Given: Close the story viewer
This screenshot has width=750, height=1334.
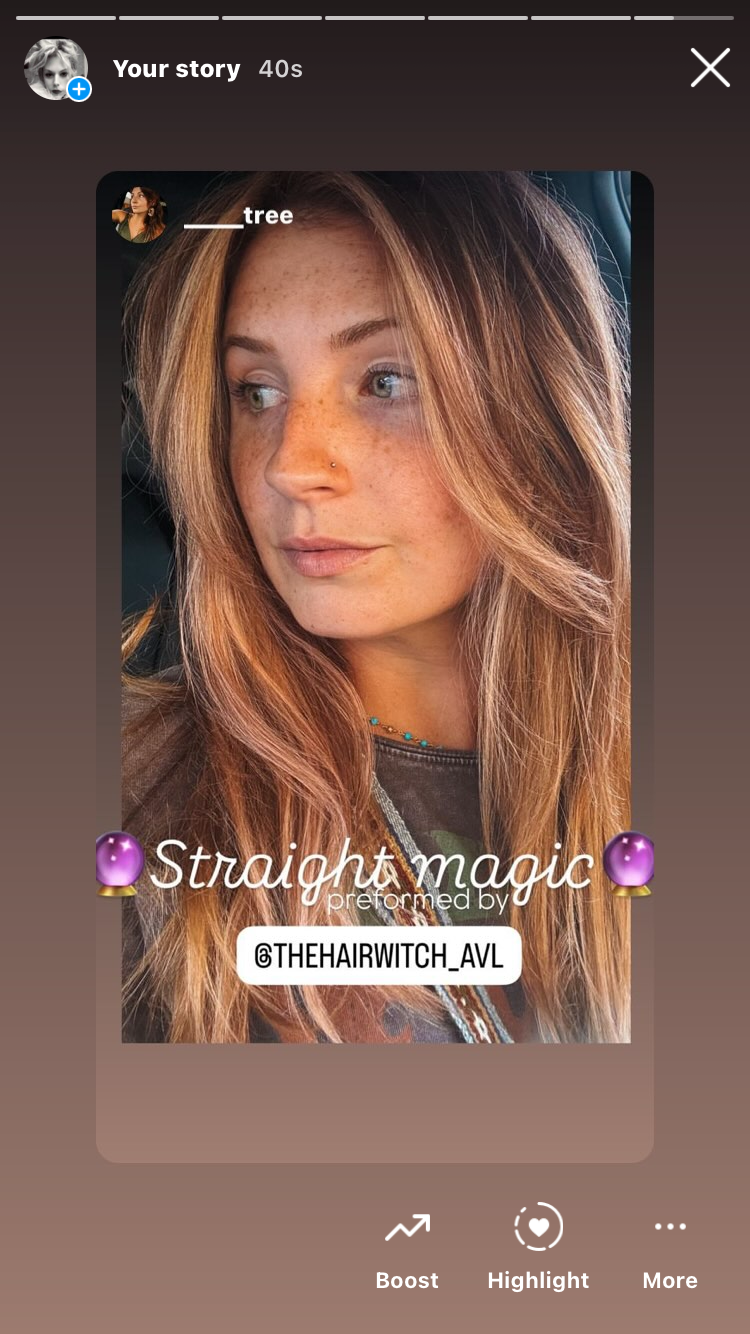Looking at the screenshot, I should [x=710, y=68].
